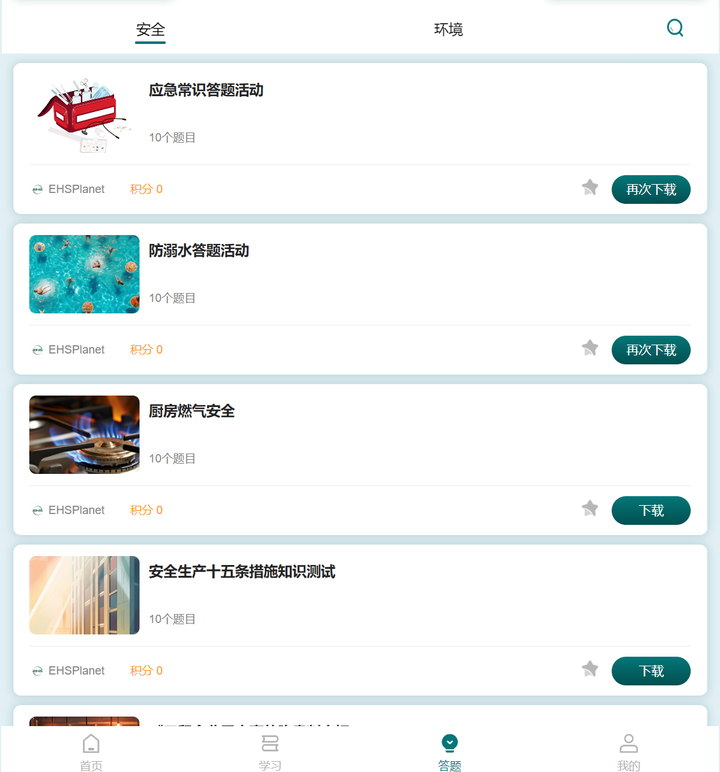The image size is (720, 772).
Task: Click the EHSPlanet source icon on 厨房燃气安全 card
Action: click(37, 510)
